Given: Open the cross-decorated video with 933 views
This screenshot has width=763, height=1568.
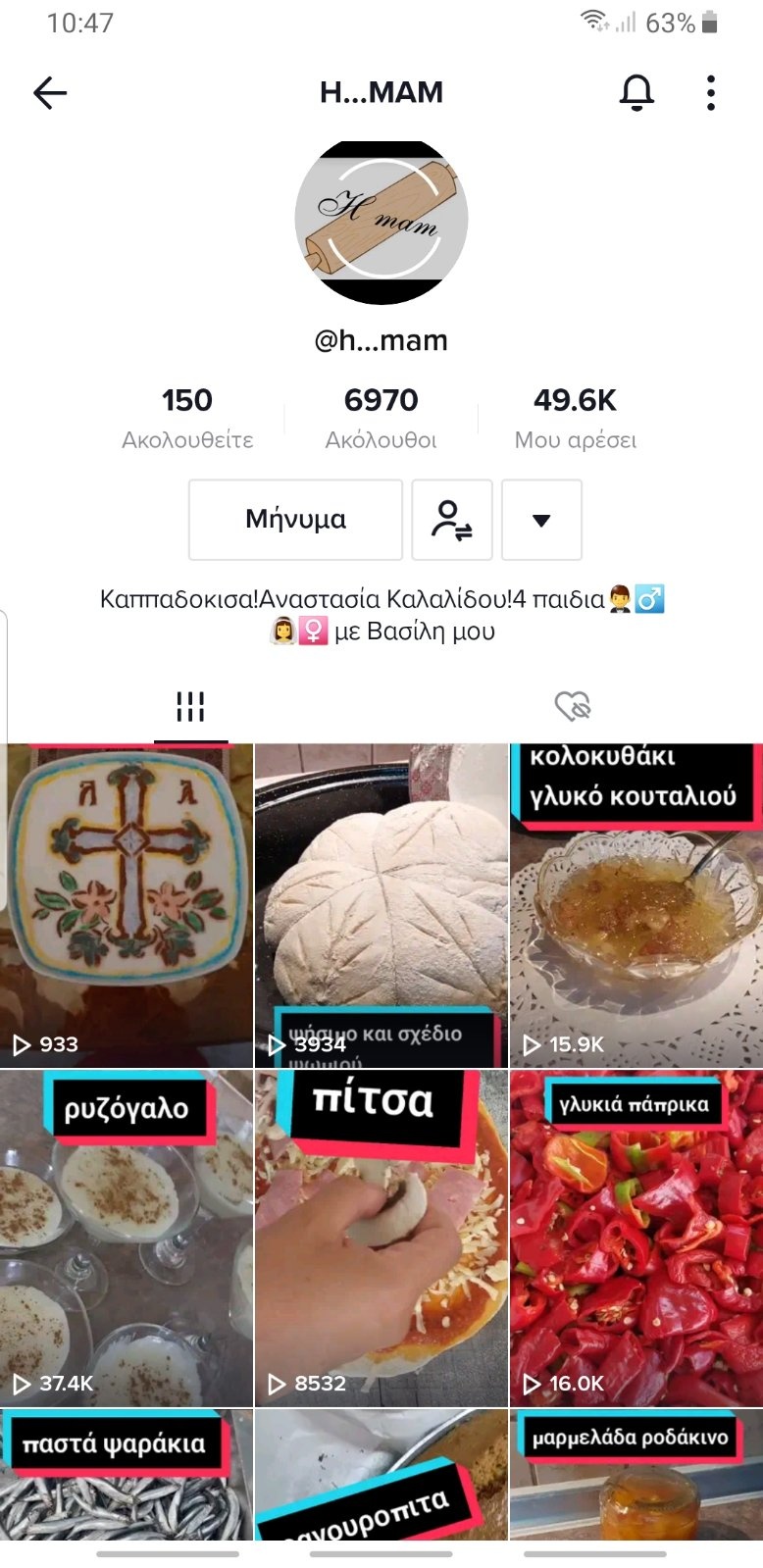Looking at the screenshot, I should pyautogui.click(x=127, y=905).
